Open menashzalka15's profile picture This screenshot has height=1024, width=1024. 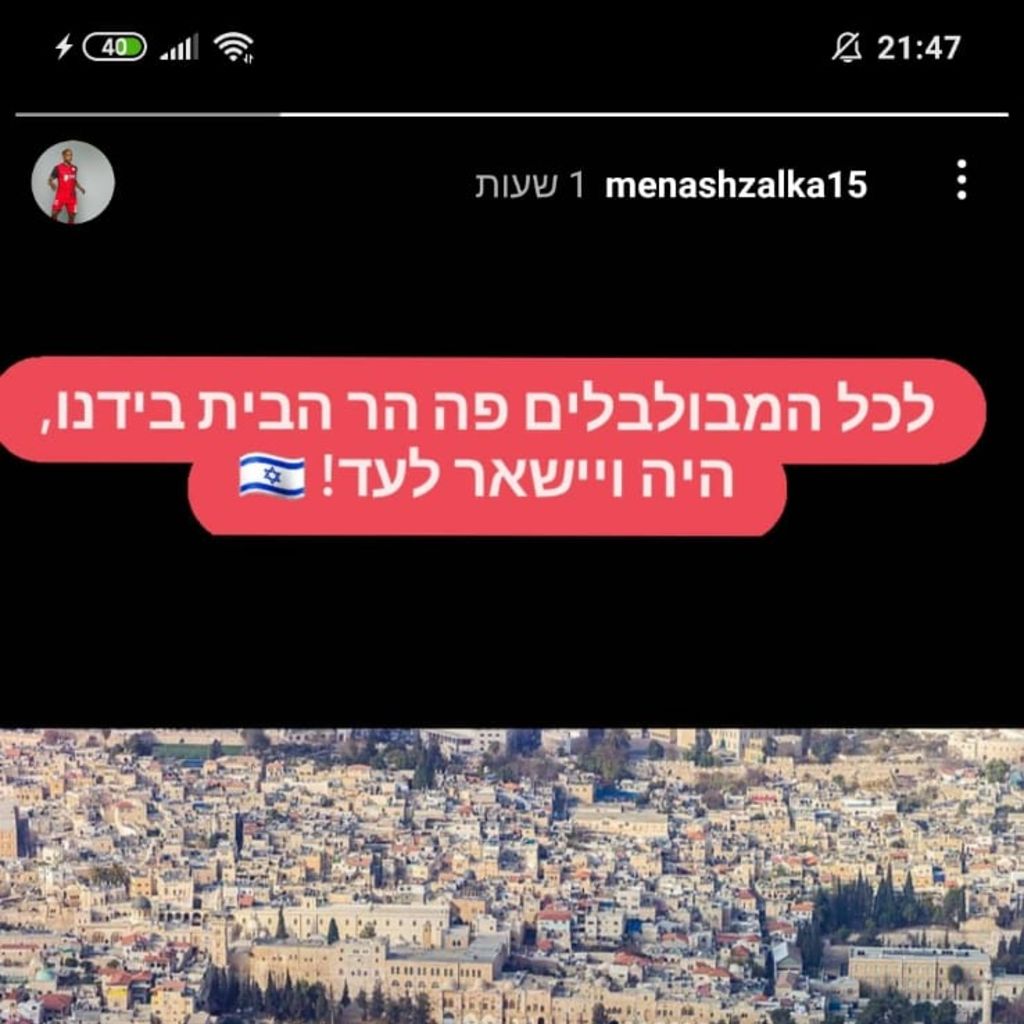pyautogui.click(x=73, y=182)
